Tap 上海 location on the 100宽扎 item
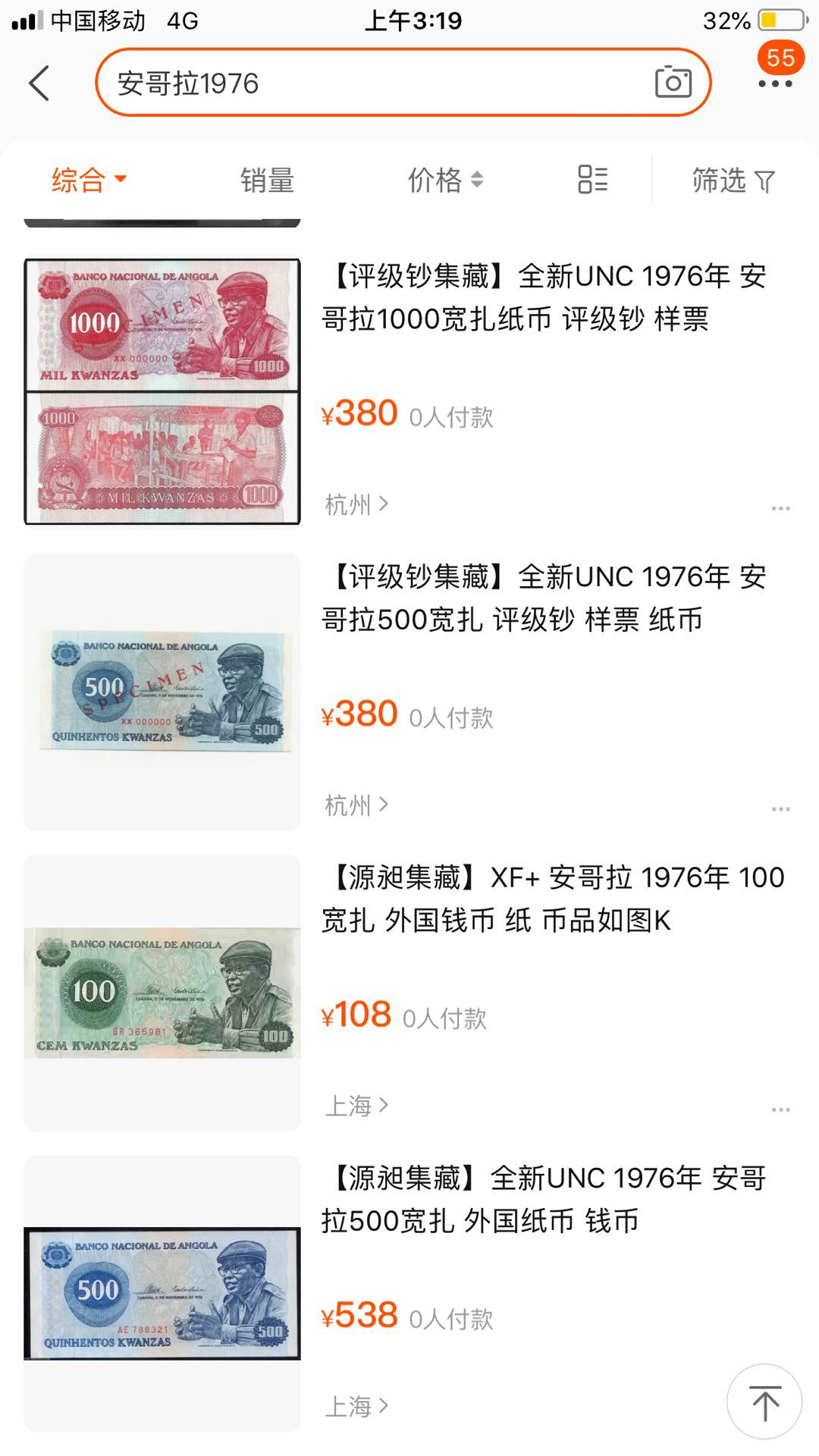 356,1106
